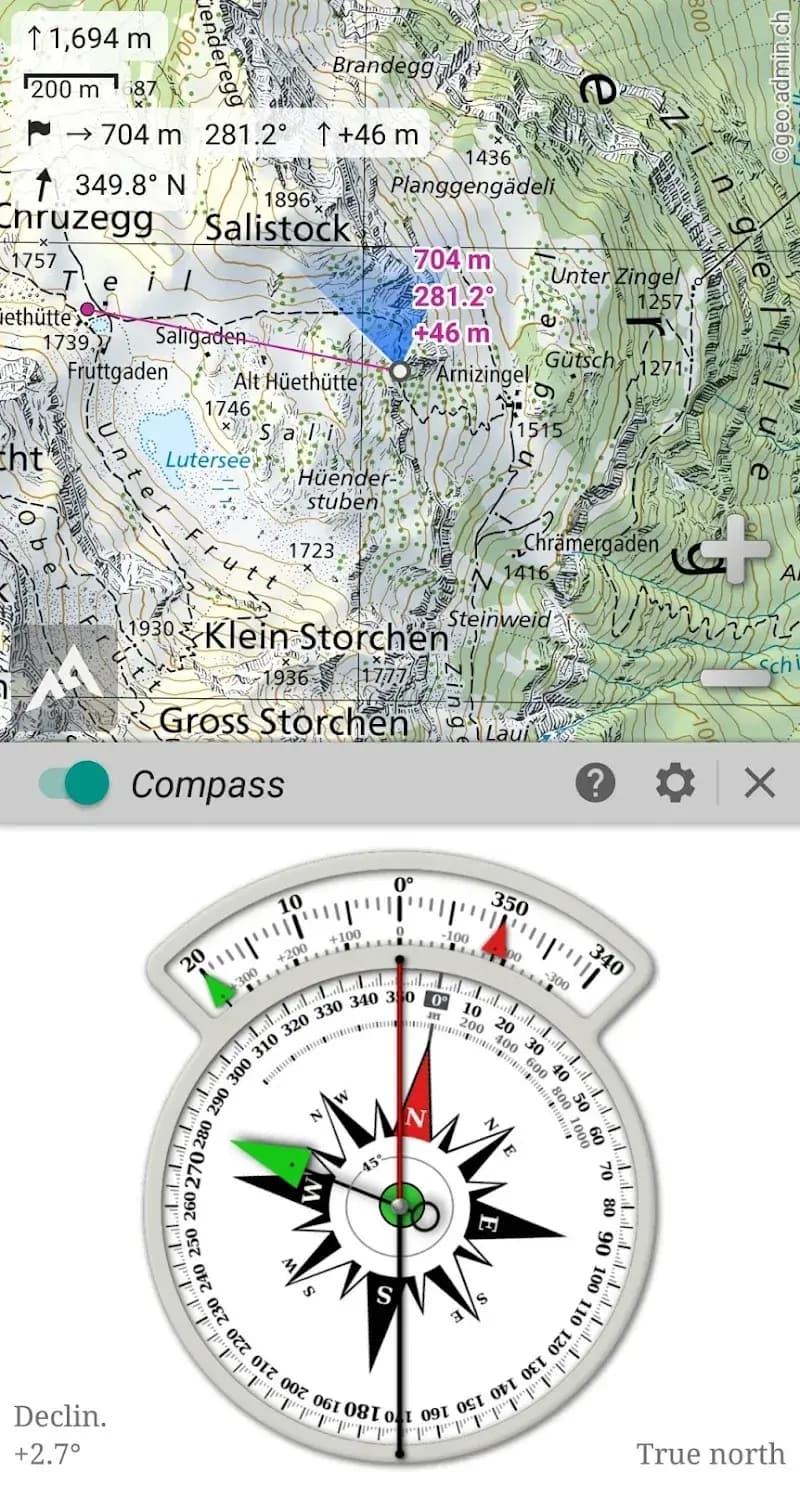Close the compass panel
This screenshot has width=800, height=1485.
point(760,784)
